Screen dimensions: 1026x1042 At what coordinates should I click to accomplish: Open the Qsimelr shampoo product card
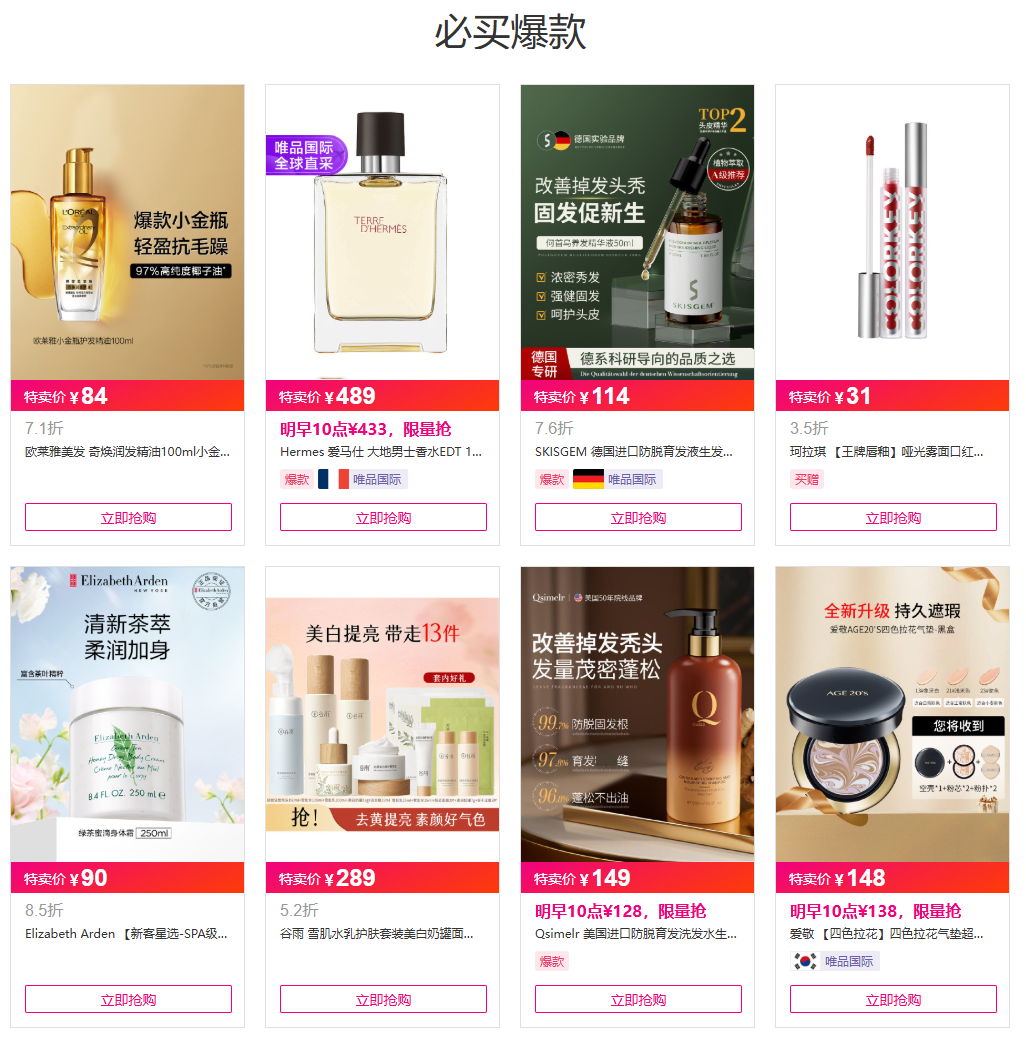pyautogui.click(x=637, y=714)
